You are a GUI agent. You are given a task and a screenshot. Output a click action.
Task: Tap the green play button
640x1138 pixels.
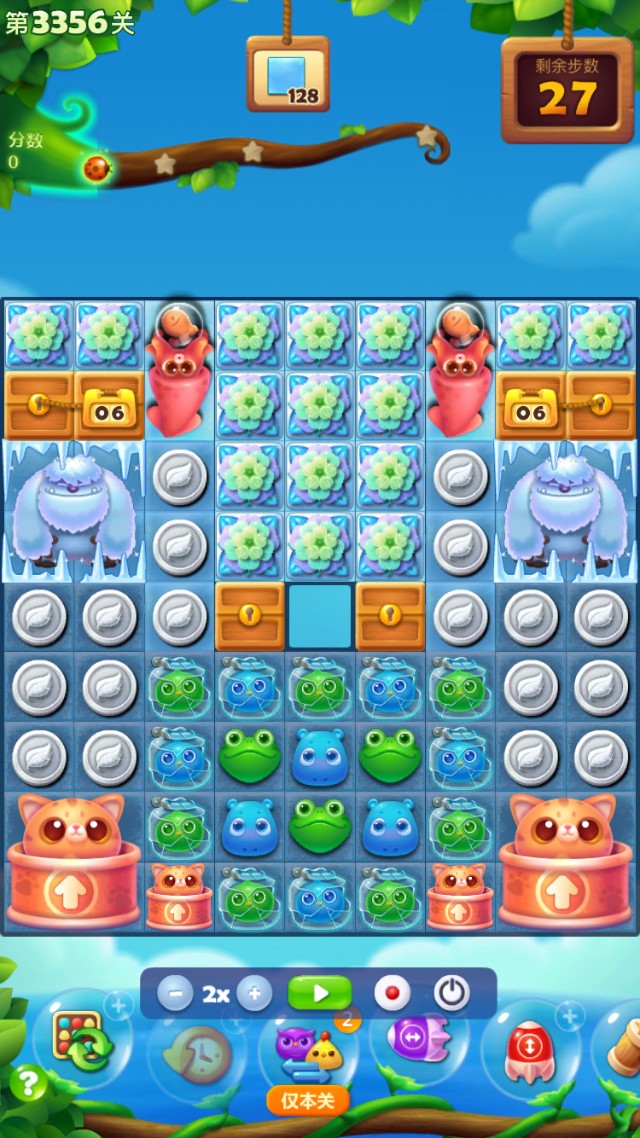click(x=320, y=994)
